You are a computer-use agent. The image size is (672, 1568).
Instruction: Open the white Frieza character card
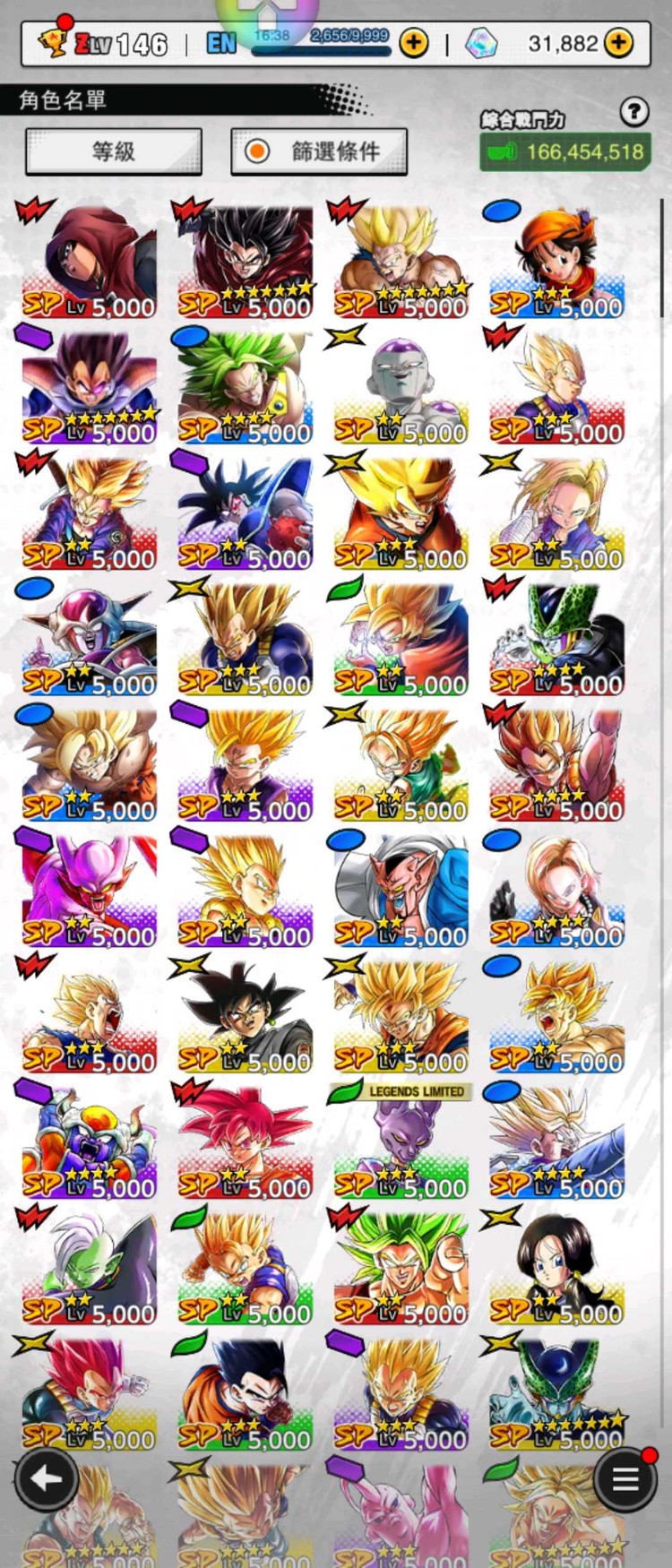click(401, 387)
